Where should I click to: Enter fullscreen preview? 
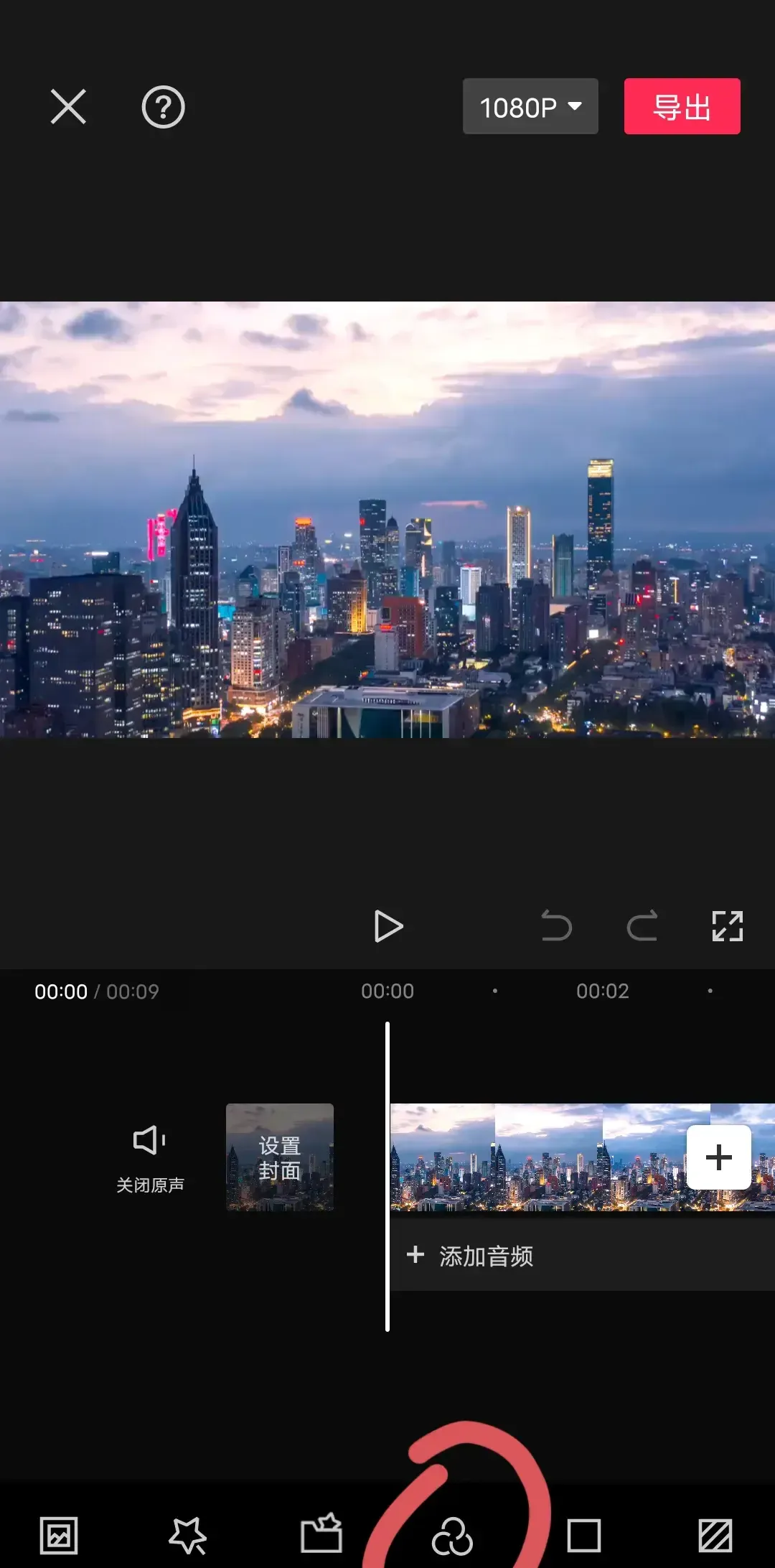pos(727,925)
